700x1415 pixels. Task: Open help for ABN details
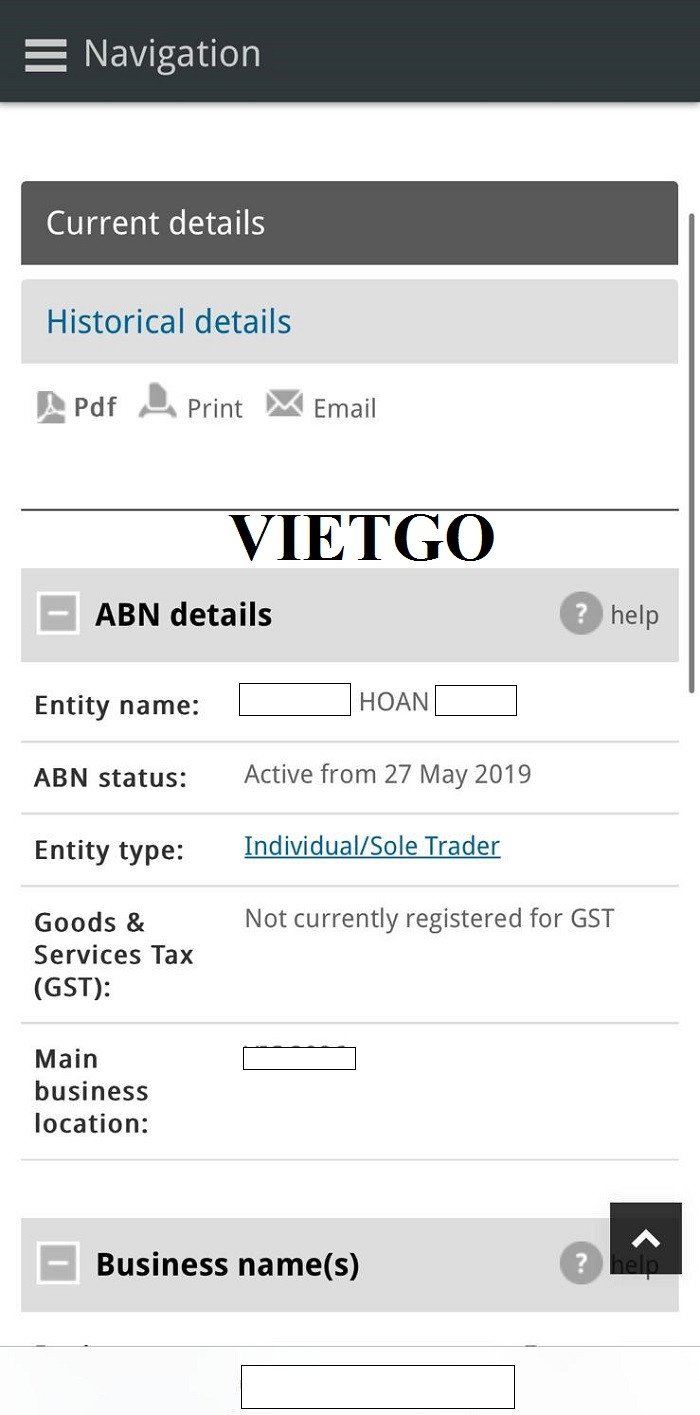[609, 614]
